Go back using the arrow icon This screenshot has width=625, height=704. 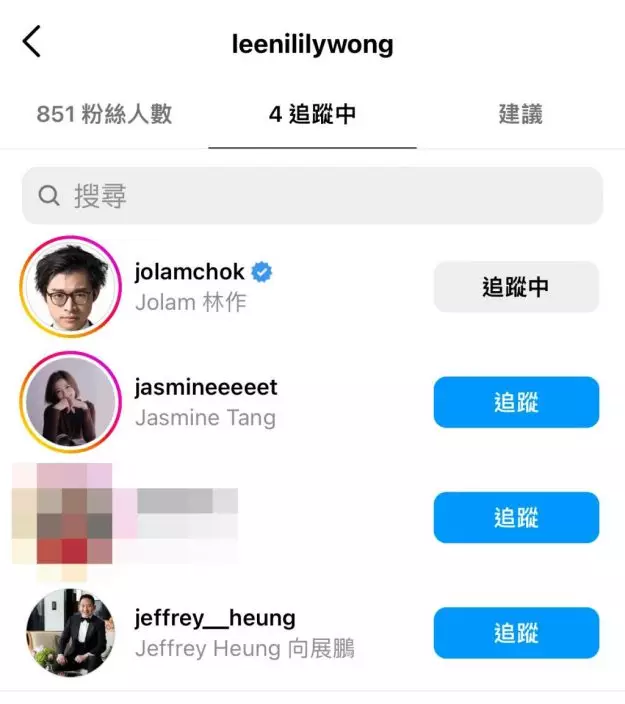point(32,42)
